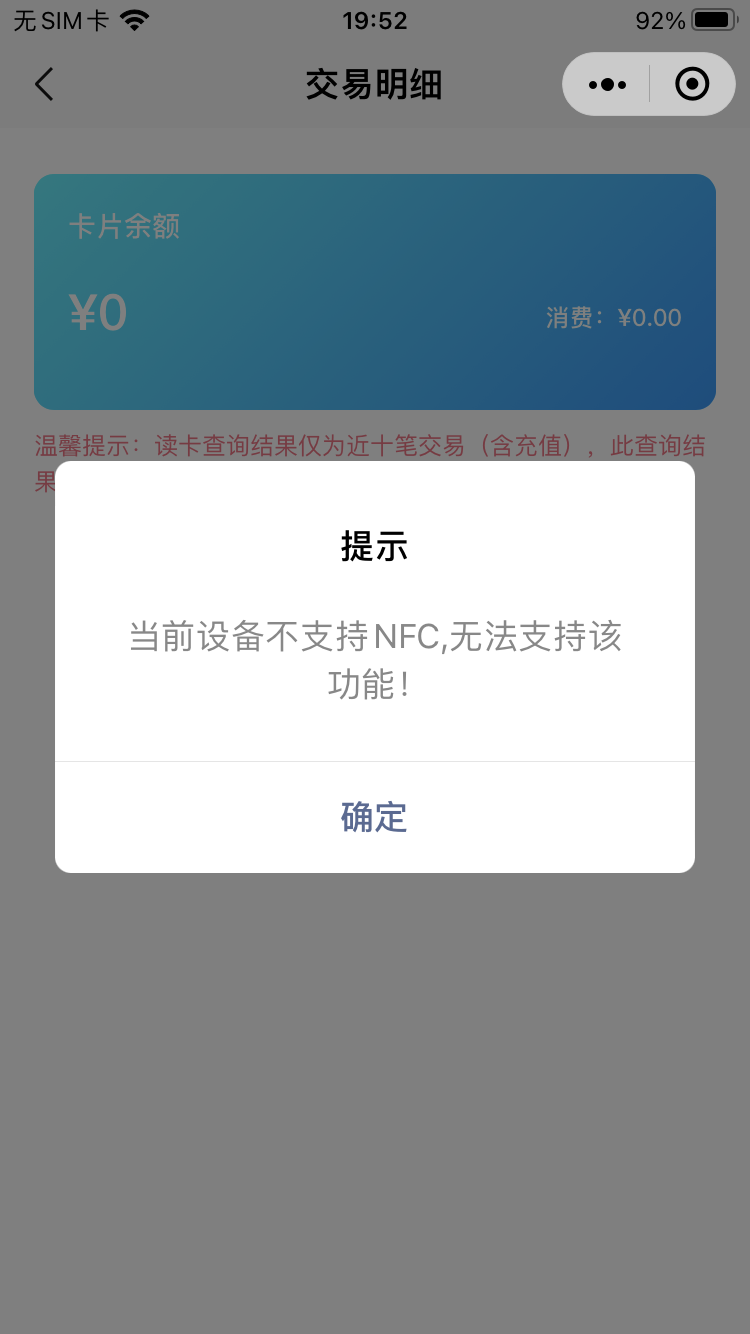Open the mini program more options menu
The height and width of the screenshot is (1334, 750).
pos(607,85)
